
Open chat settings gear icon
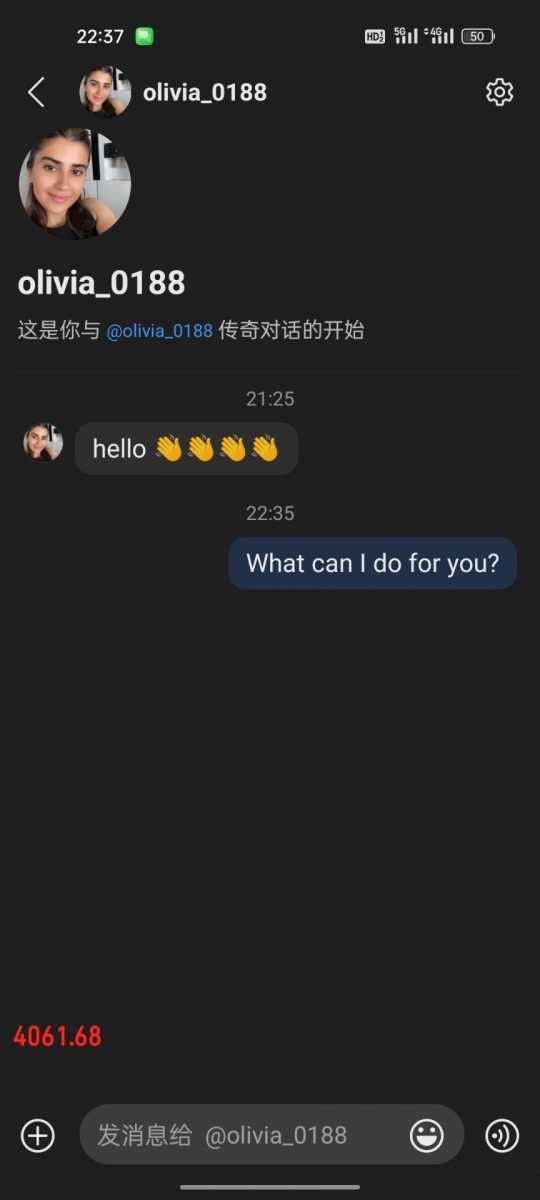point(499,93)
